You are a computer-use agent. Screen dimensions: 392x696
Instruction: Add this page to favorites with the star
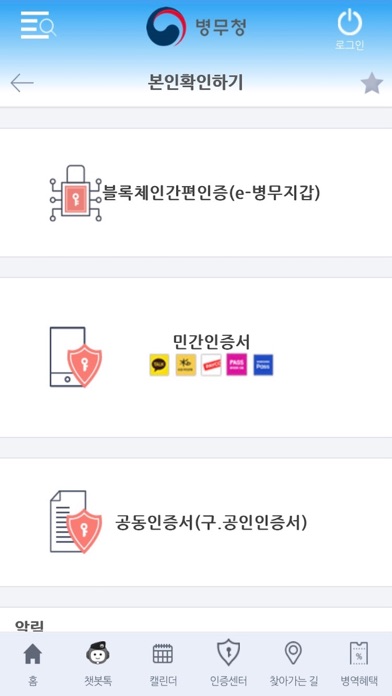(x=372, y=83)
